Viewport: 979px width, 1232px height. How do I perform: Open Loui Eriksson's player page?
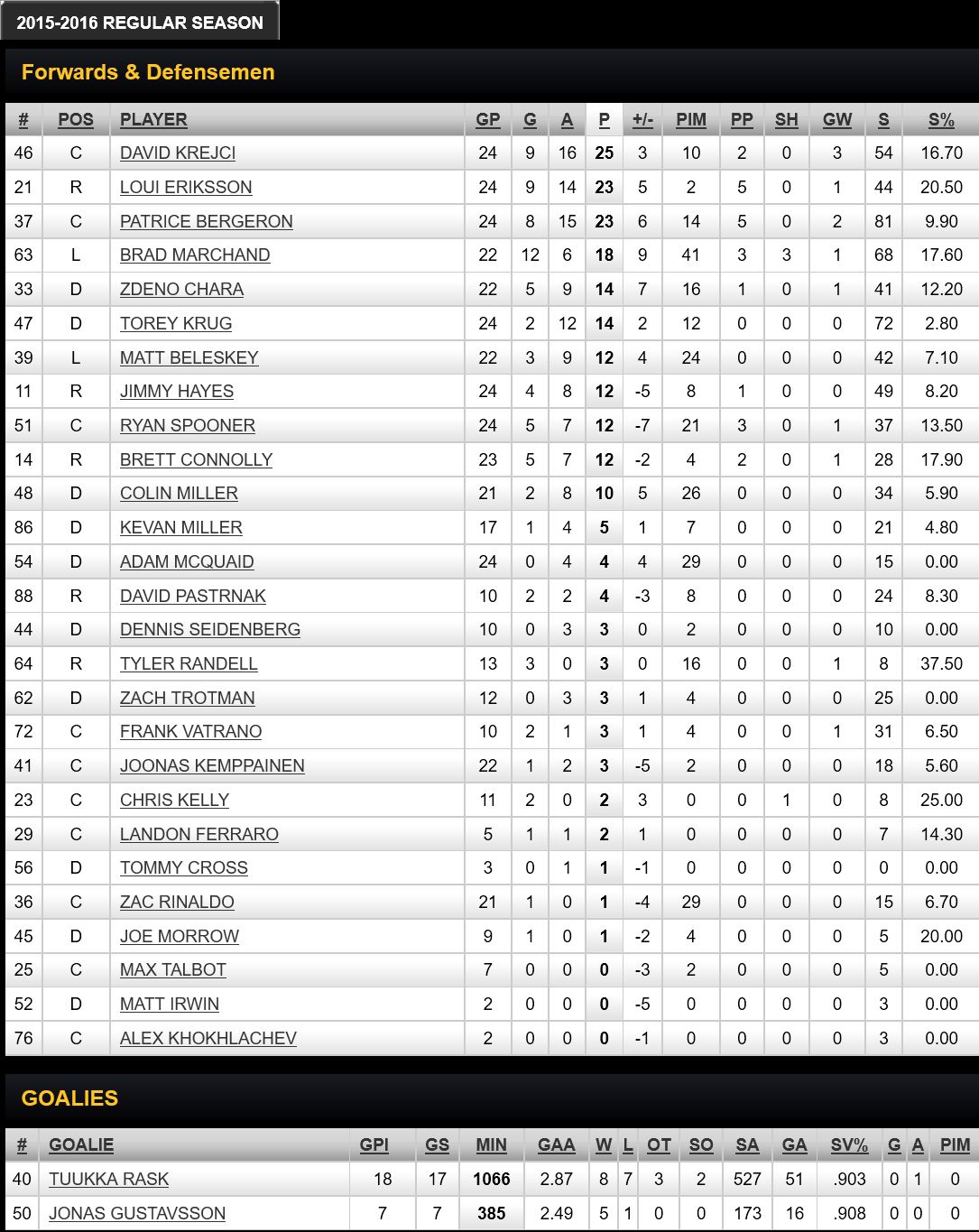tap(186, 188)
